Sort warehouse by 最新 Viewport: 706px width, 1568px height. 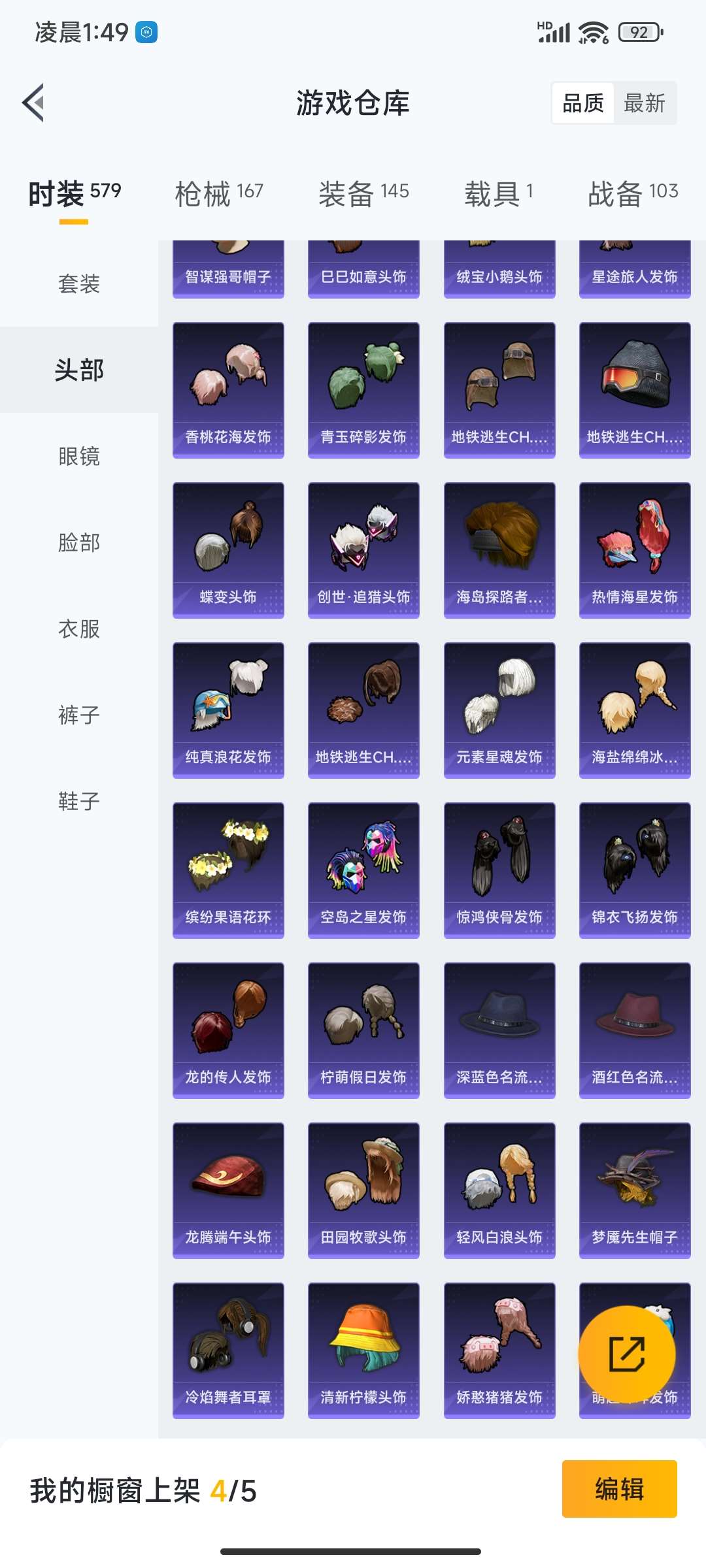pyautogui.click(x=644, y=103)
